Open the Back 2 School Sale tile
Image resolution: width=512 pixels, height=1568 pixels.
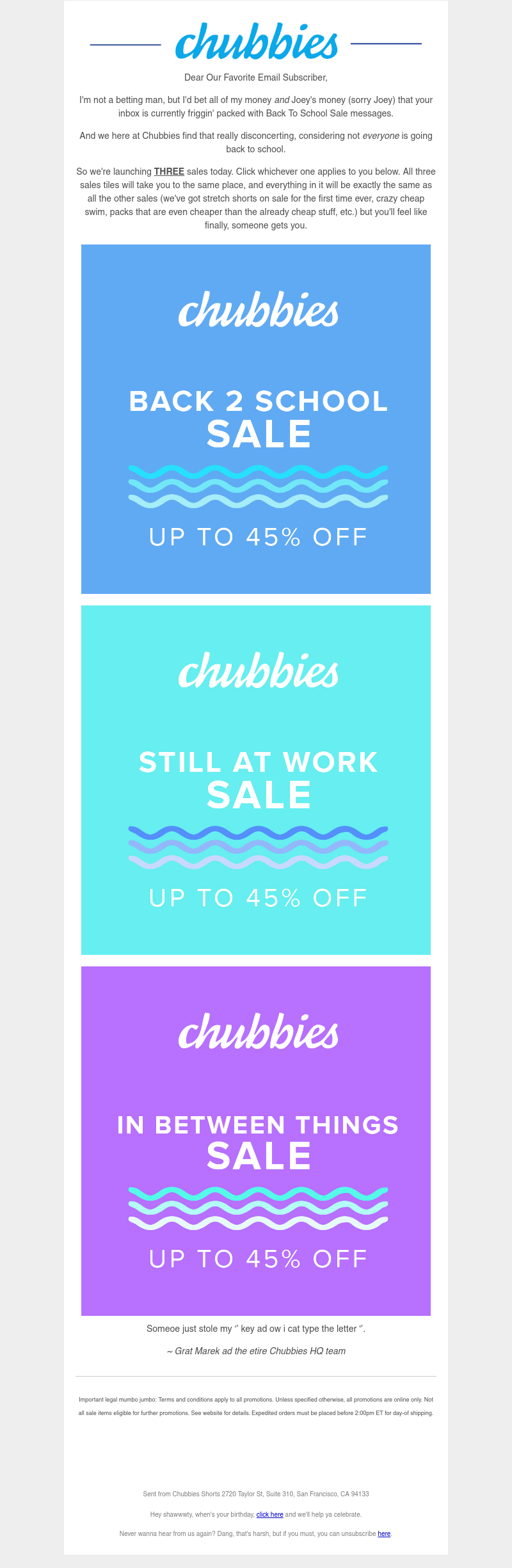pyautogui.click(x=256, y=419)
